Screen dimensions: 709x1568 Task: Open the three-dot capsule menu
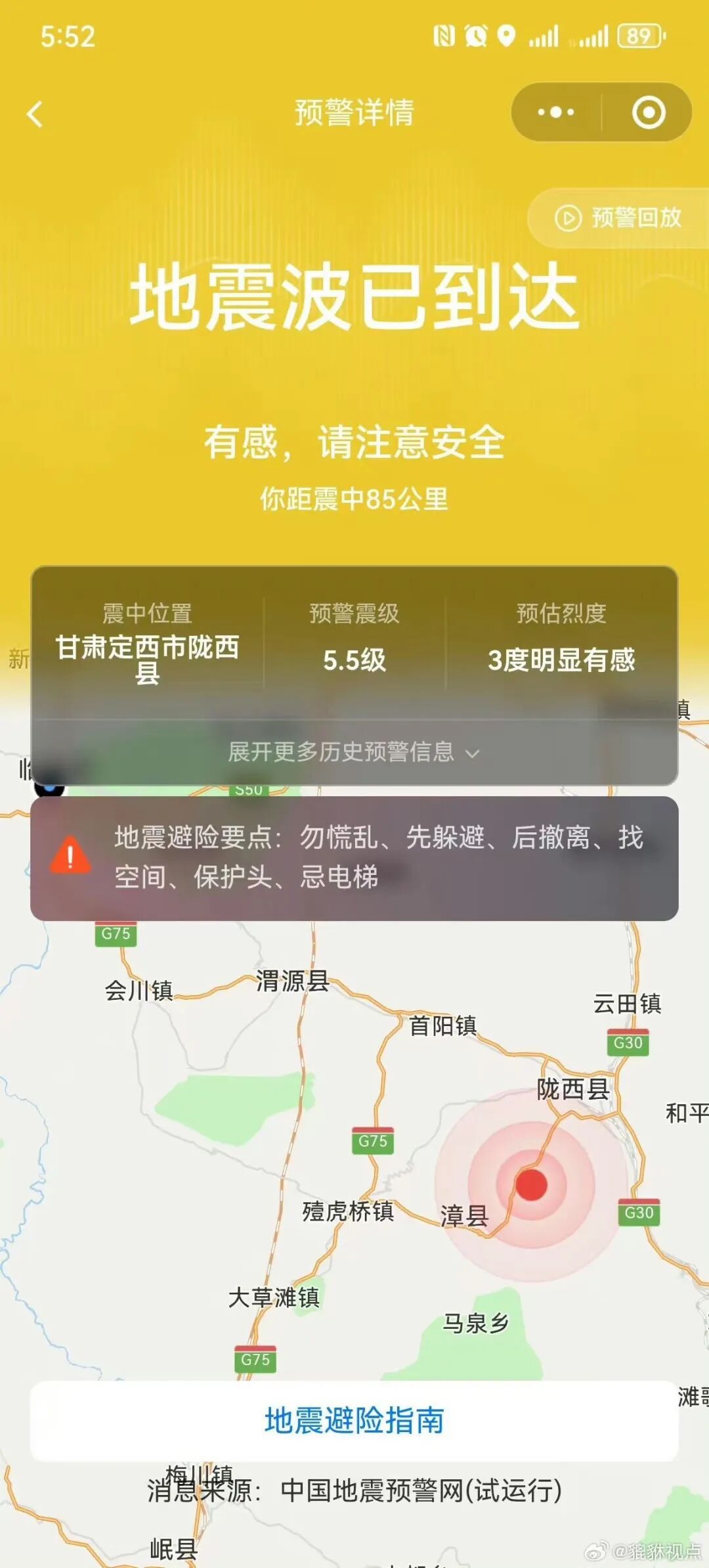click(x=557, y=112)
